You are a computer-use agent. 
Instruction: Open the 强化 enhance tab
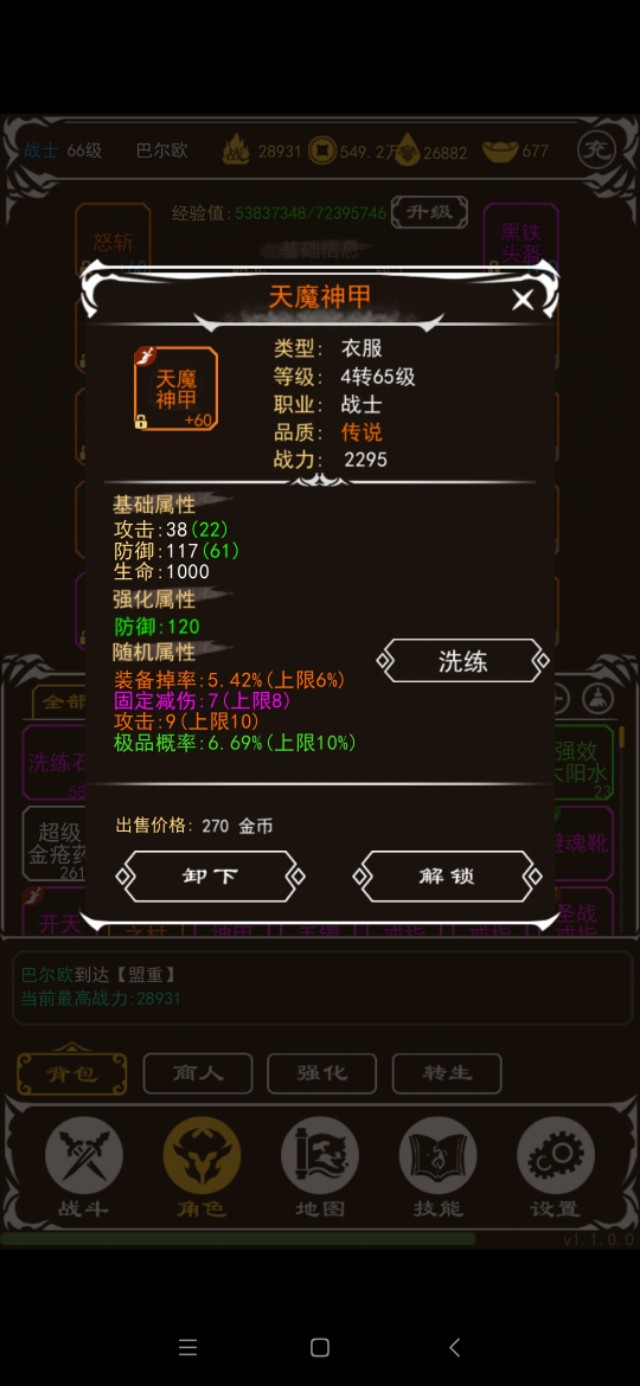(x=321, y=1073)
